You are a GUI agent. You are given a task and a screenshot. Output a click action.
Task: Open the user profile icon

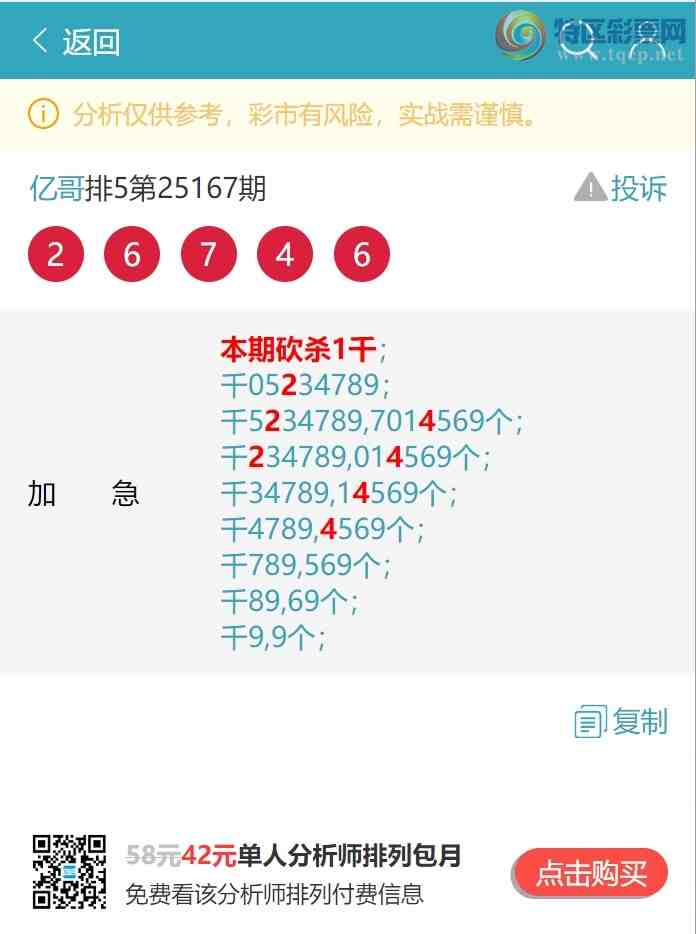(646, 42)
